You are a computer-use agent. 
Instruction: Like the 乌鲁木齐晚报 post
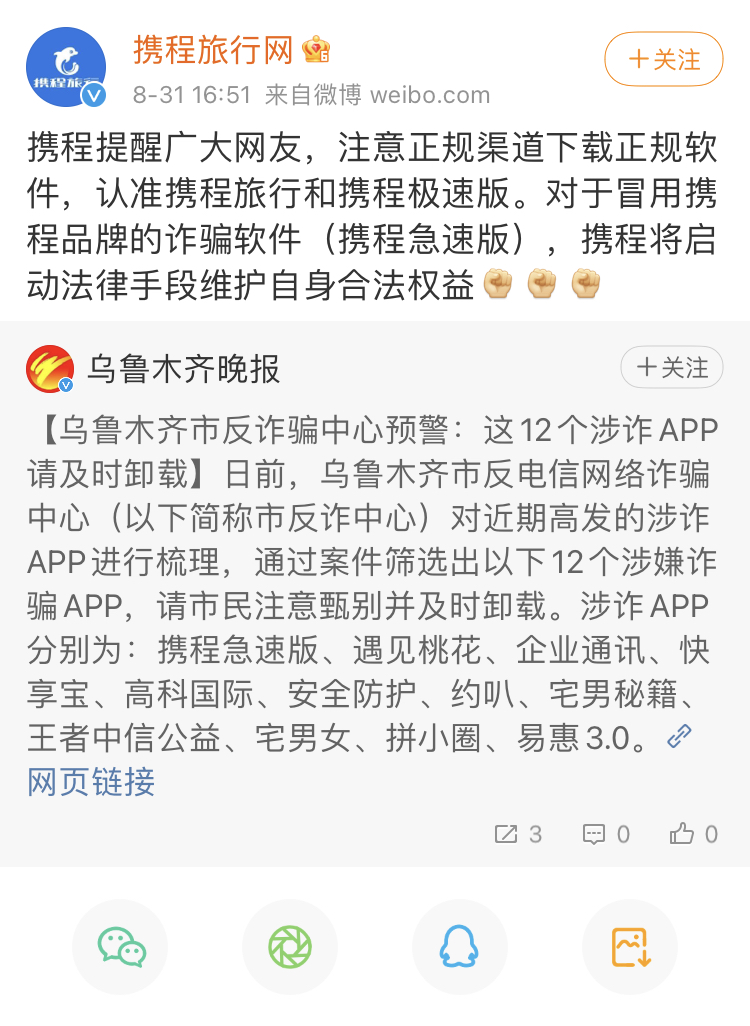tap(694, 834)
